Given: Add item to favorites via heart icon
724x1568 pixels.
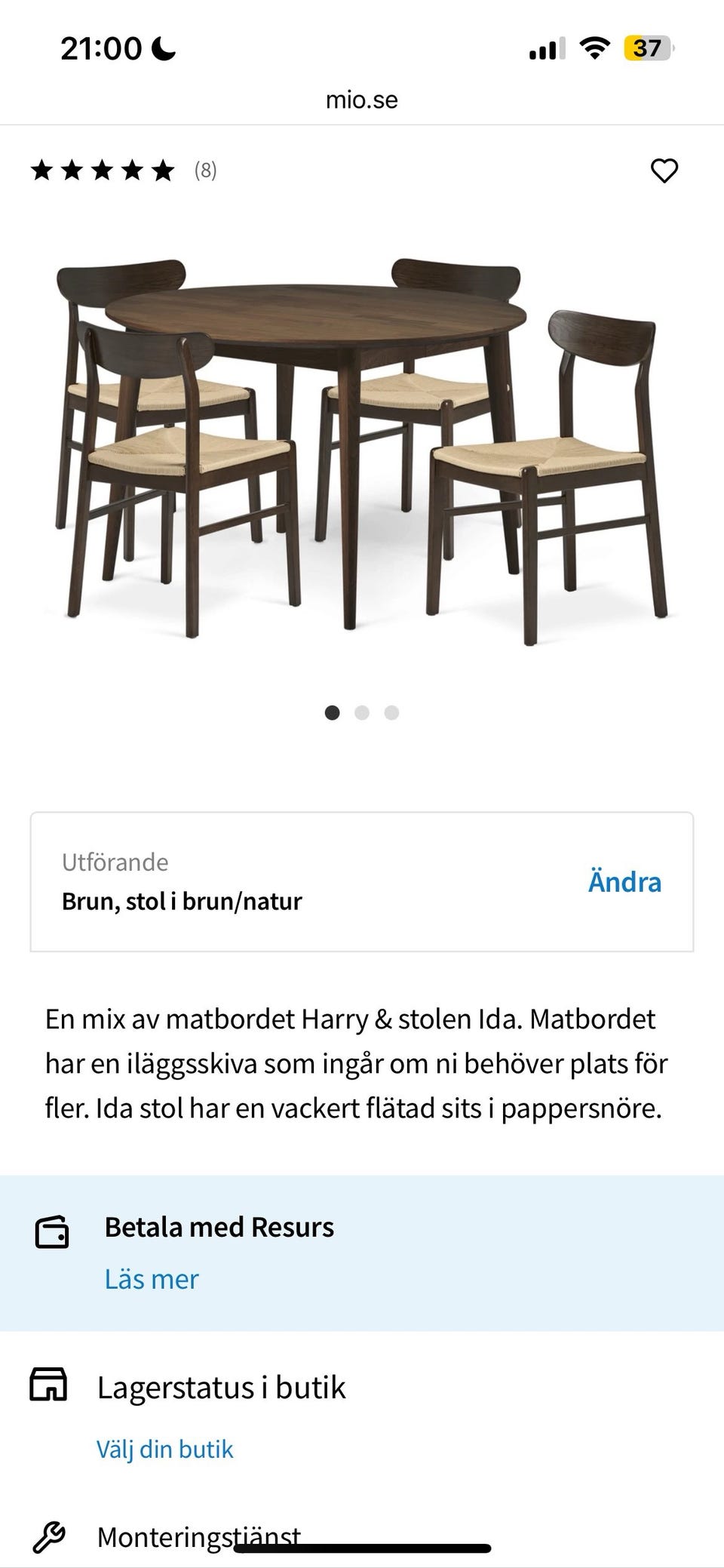Looking at the screenshot, I should 664,171.
